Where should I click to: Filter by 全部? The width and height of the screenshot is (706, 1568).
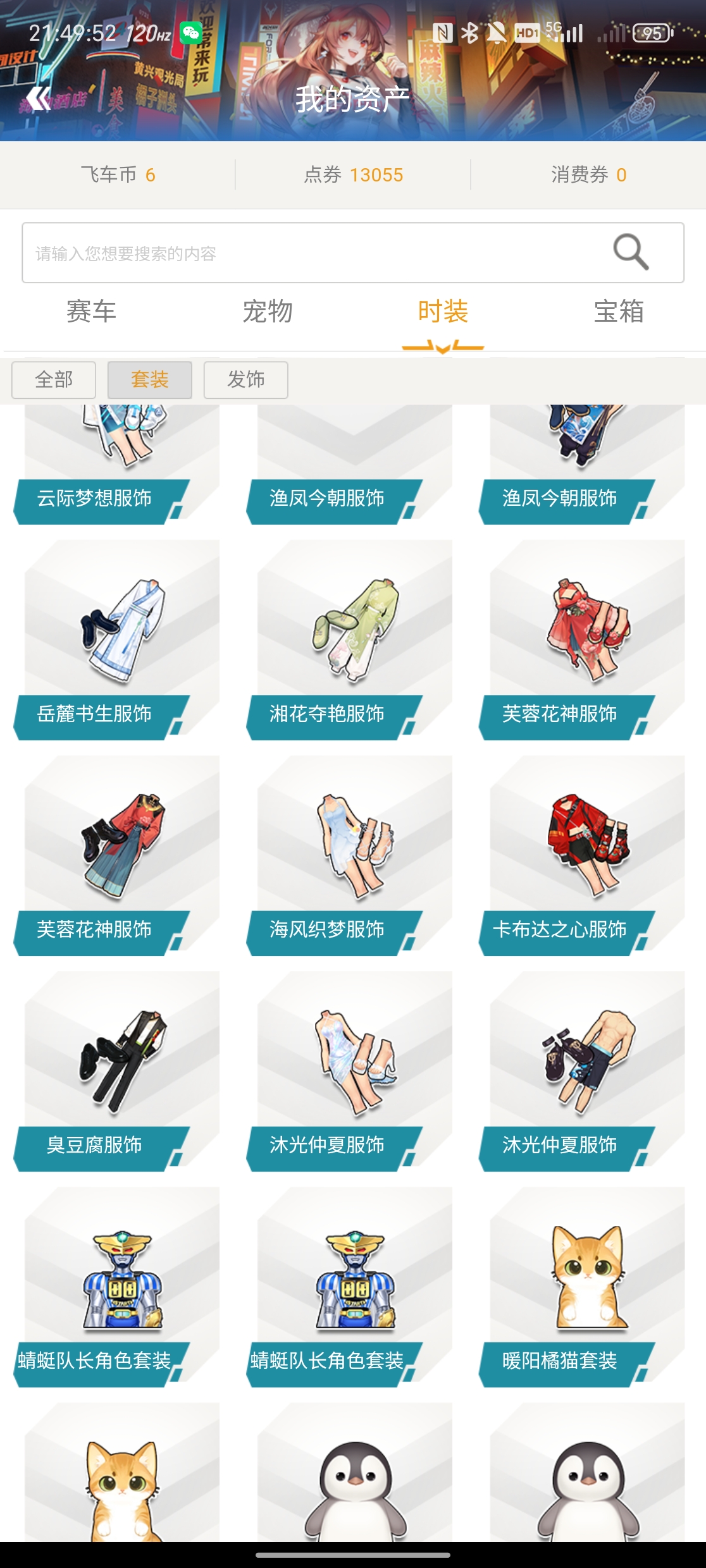54,380
